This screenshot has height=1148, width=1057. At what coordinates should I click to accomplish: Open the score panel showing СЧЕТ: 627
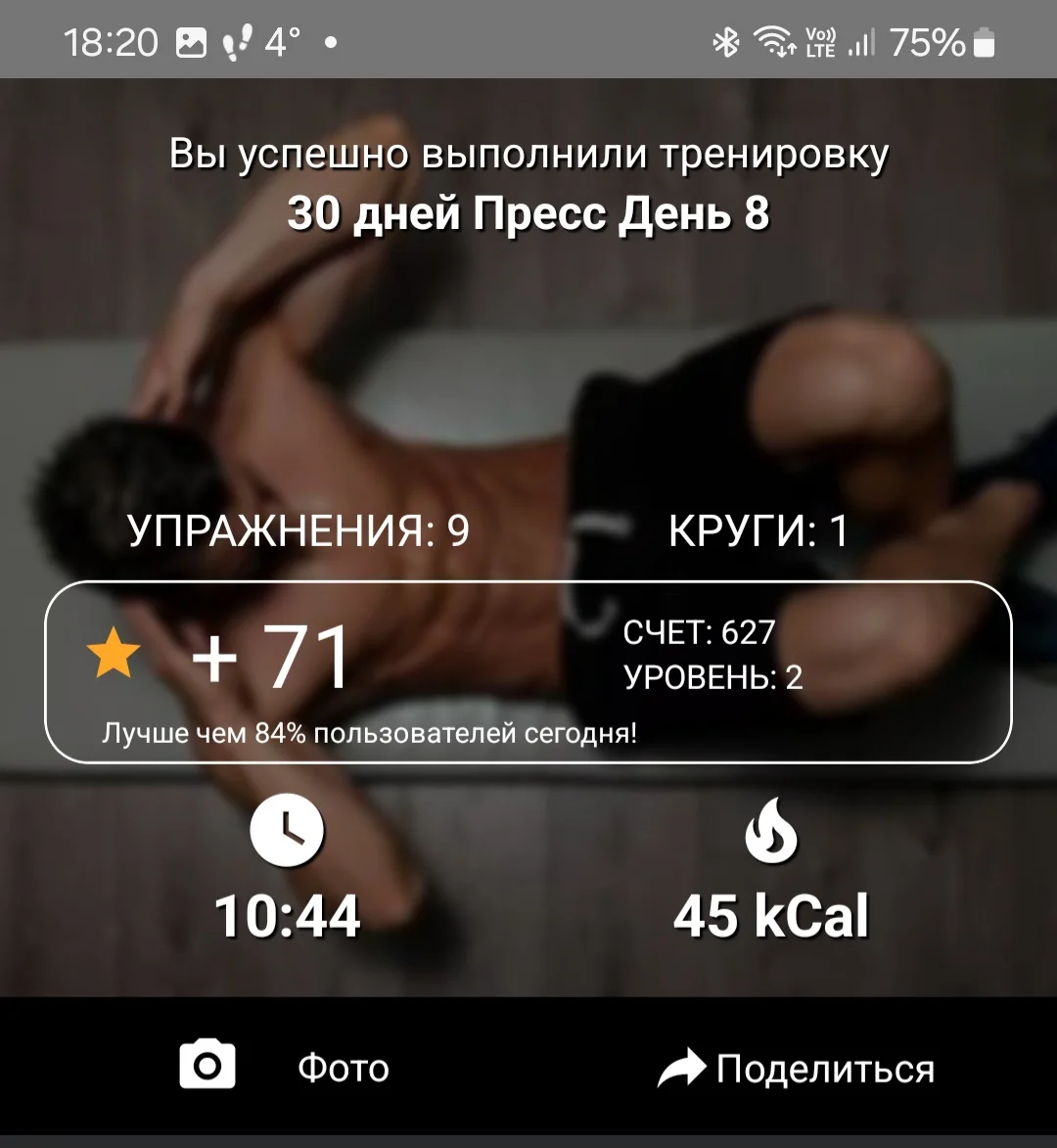(699, 632)
